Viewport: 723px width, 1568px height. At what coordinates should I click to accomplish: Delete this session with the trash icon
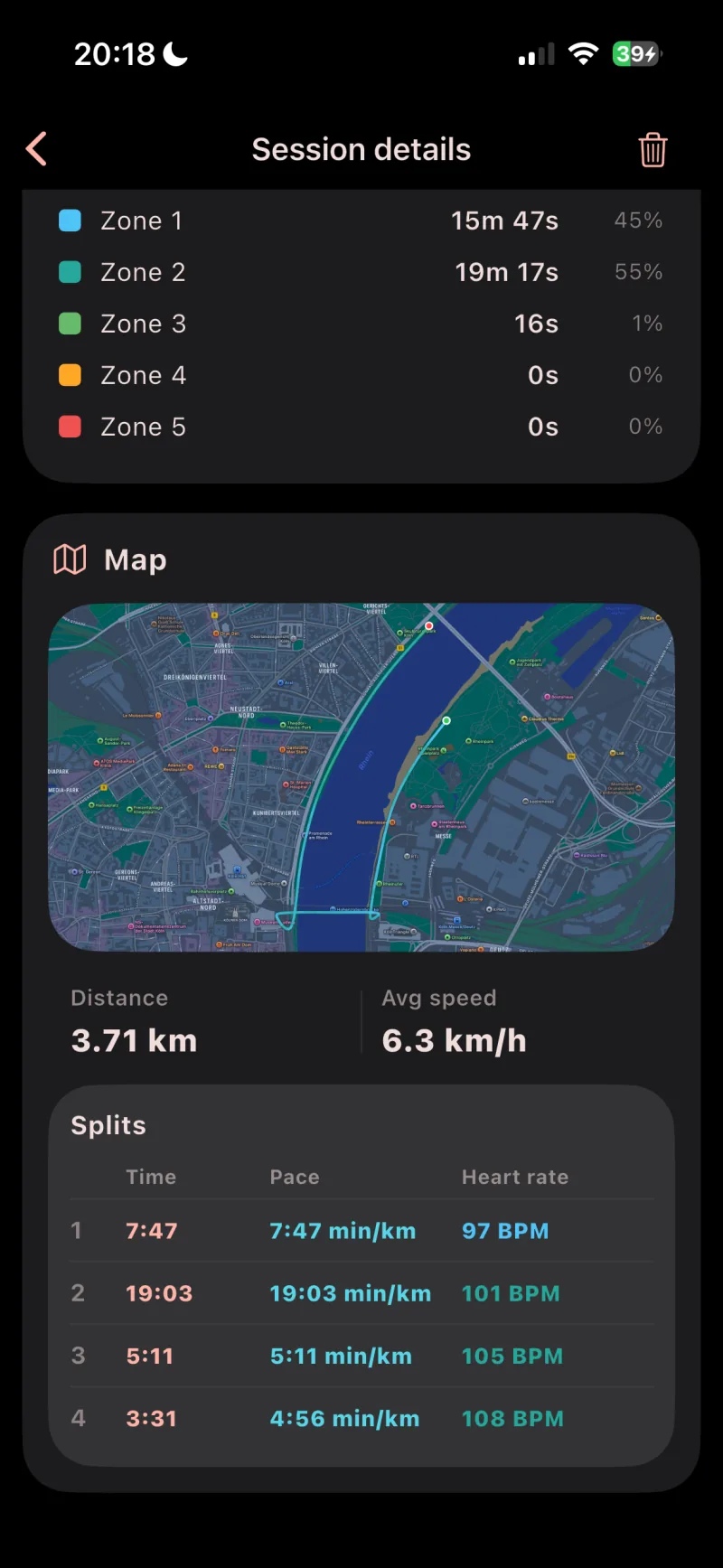653,150
